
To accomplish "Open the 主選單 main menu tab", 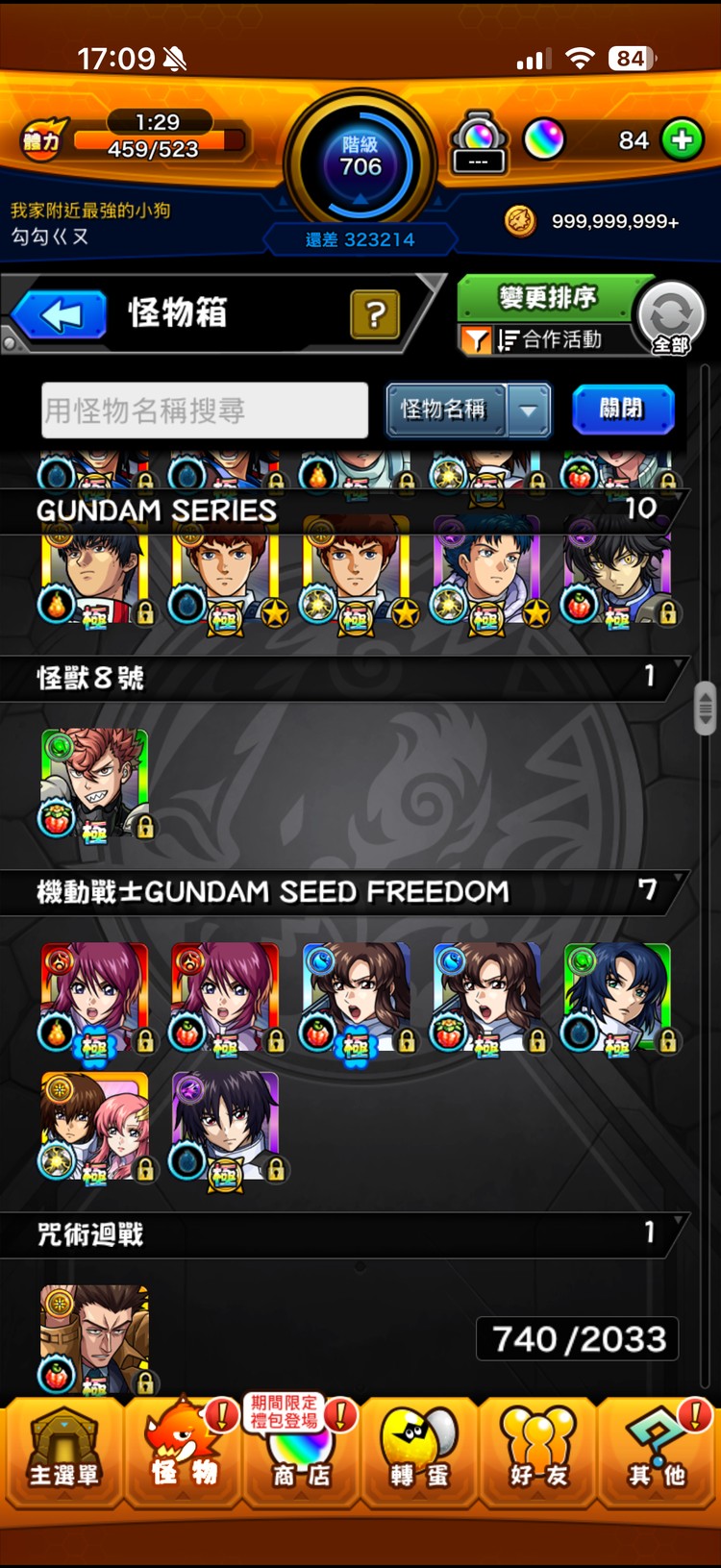I will (62, 1452).
